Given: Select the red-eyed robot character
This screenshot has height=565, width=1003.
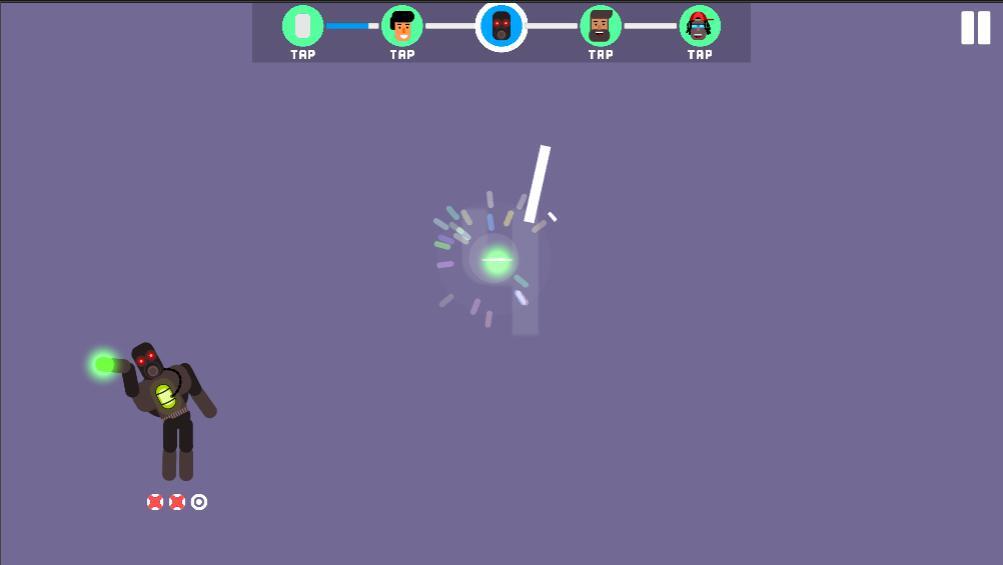Looking at the screenshot, I should [501, 26].
